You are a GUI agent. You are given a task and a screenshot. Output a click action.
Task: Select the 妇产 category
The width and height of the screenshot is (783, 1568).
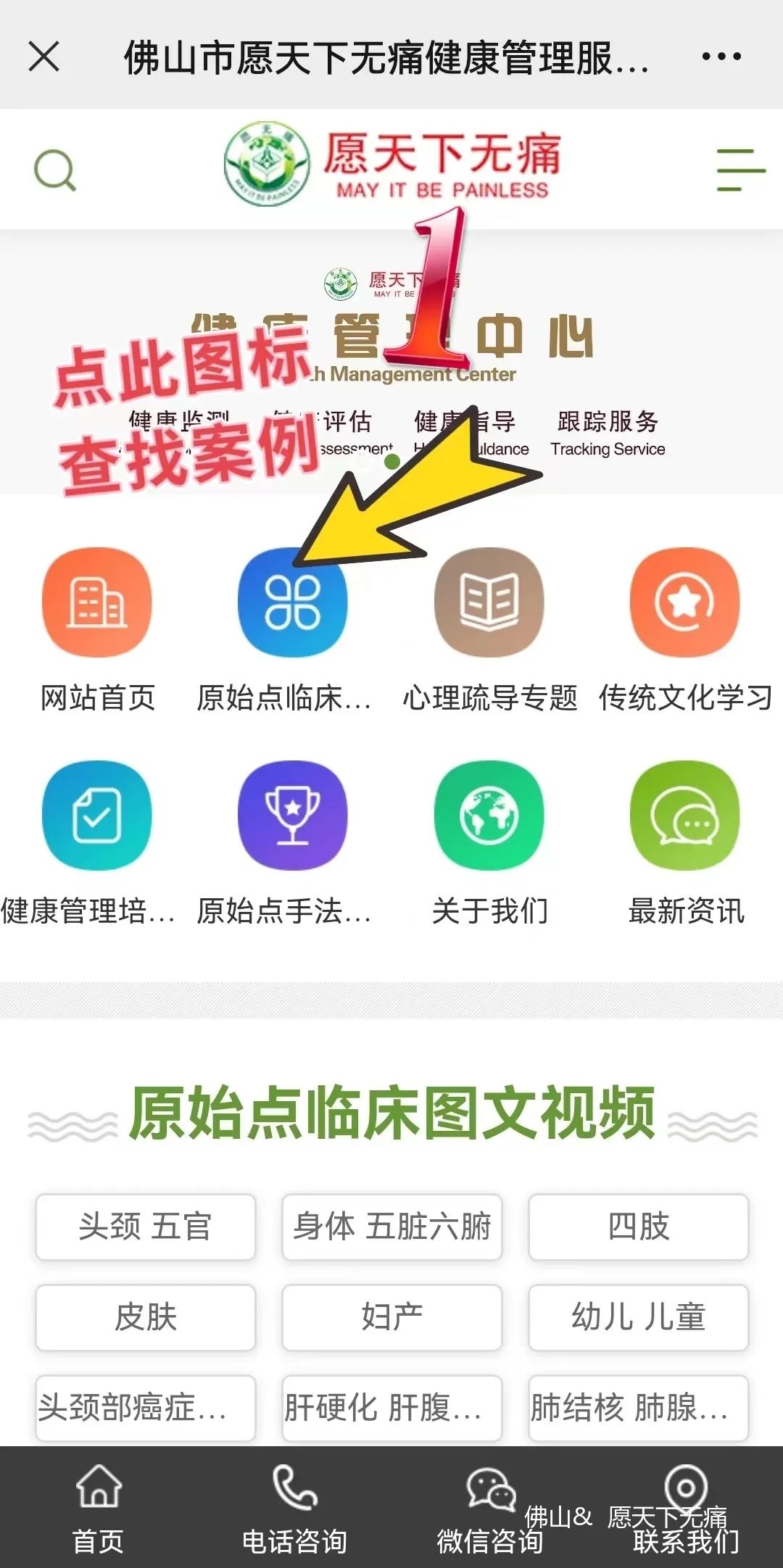392,1317
